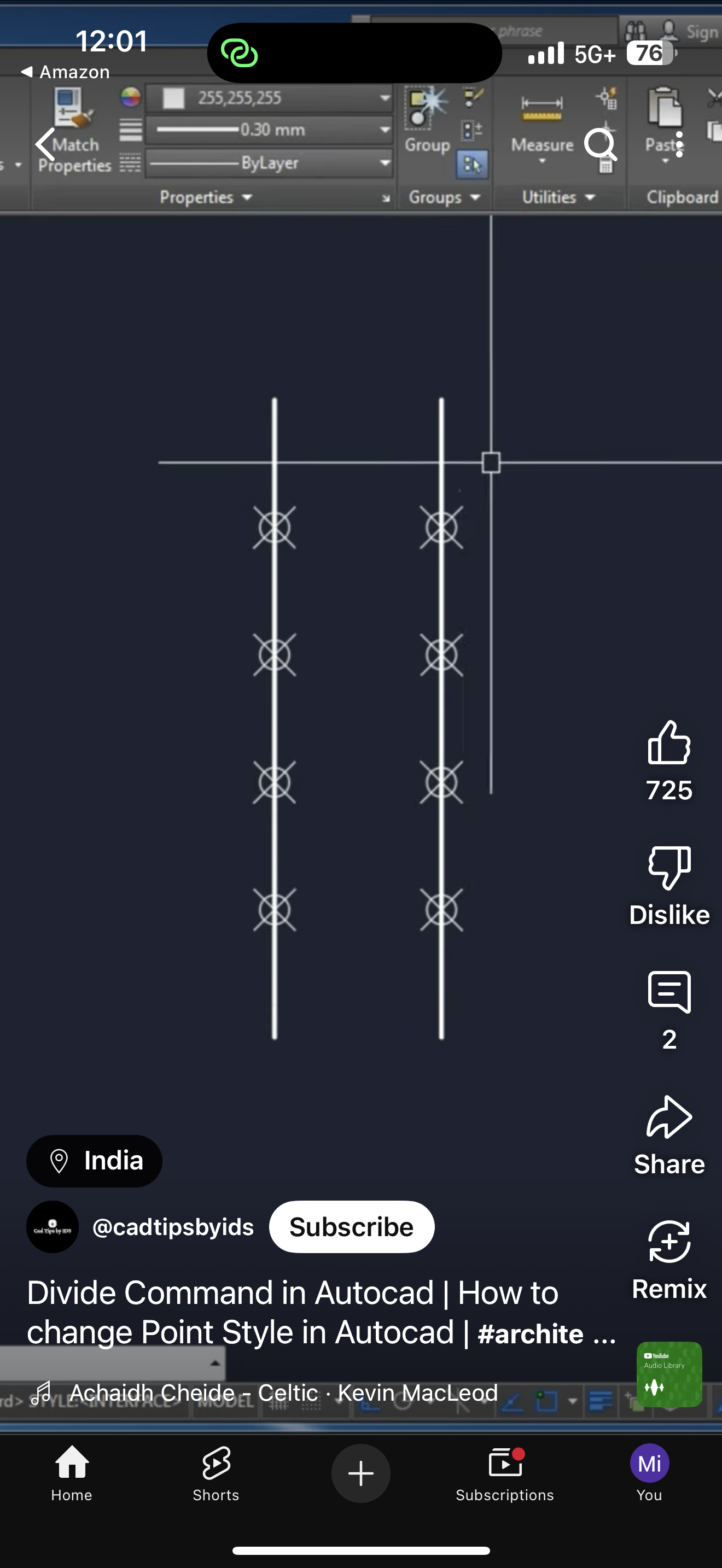The image size is (722, 1568).
Task: Switch to the Shorts tab
Action: pos(216,1473)
